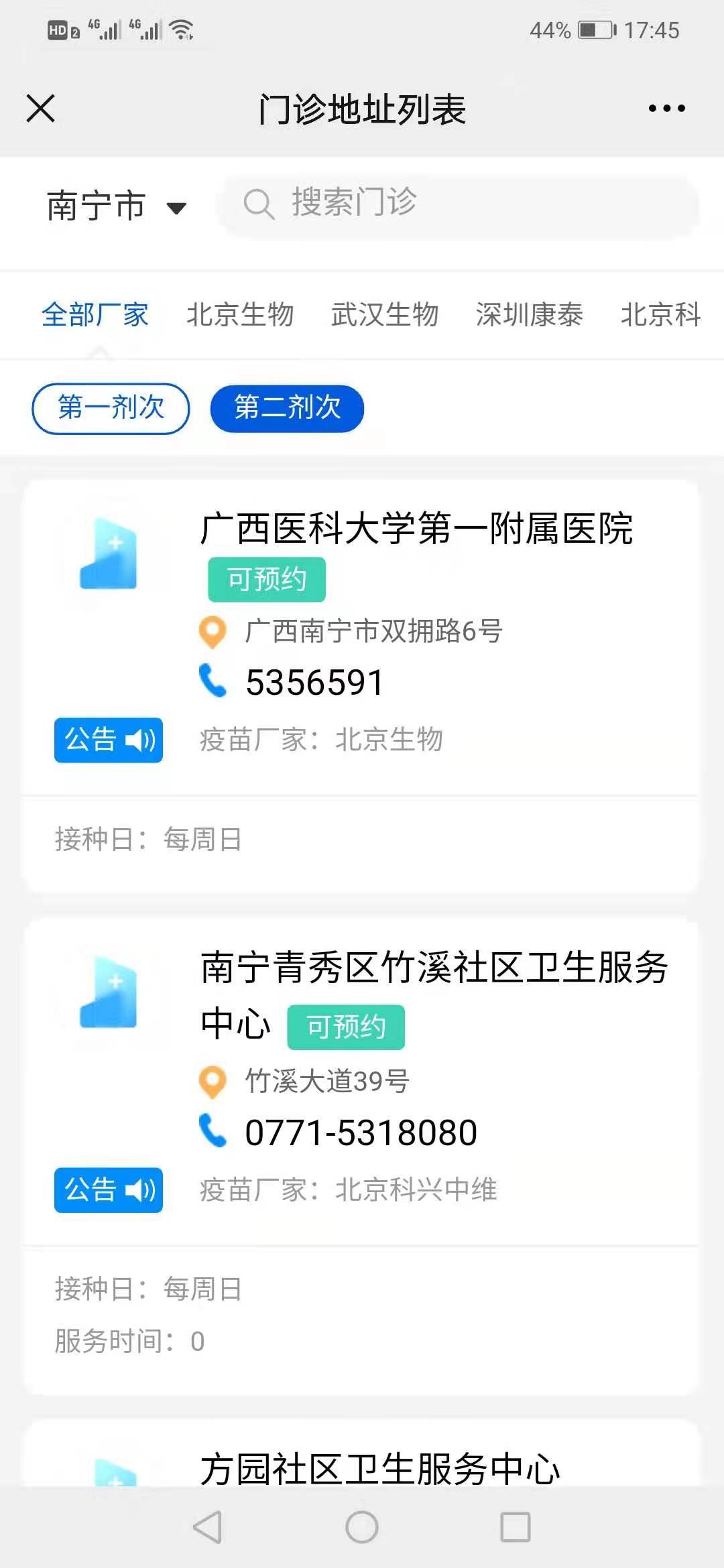View 公告 for 竹溪社区卫生服务中心

(x=109, y=1190)
